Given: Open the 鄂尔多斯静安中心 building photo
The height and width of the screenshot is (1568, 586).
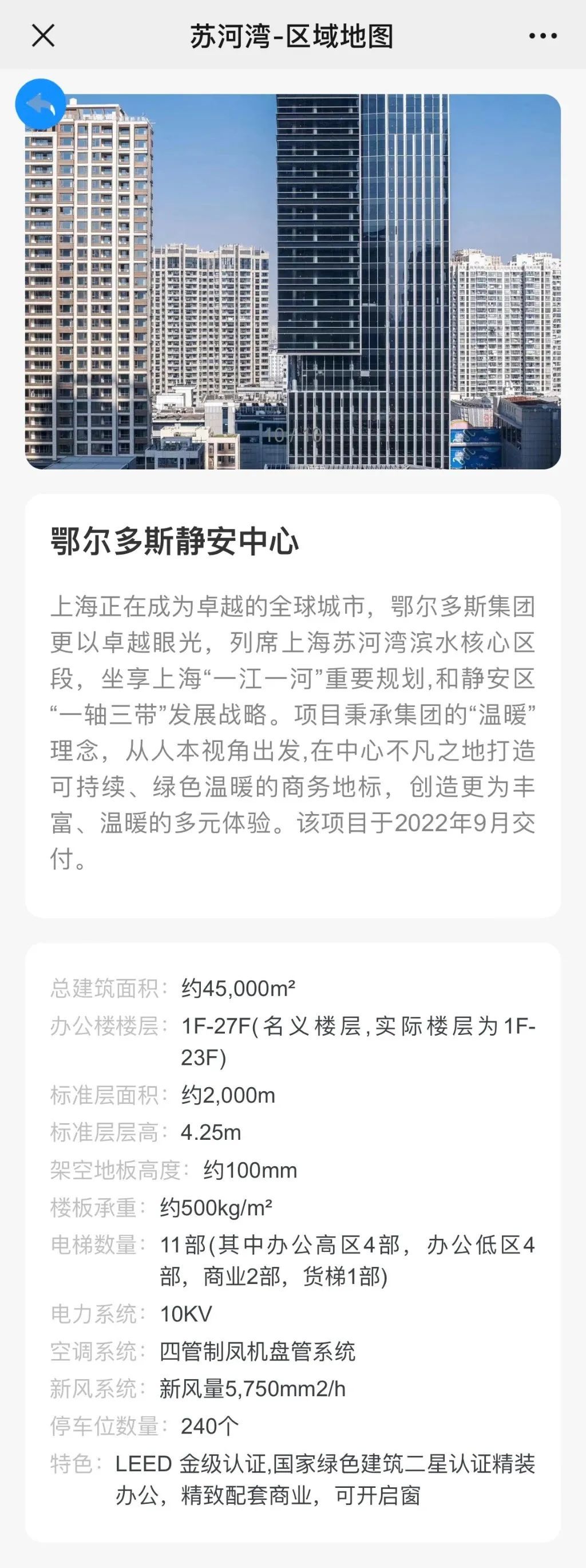Looking at the screenshot, I should click(292, 282).
